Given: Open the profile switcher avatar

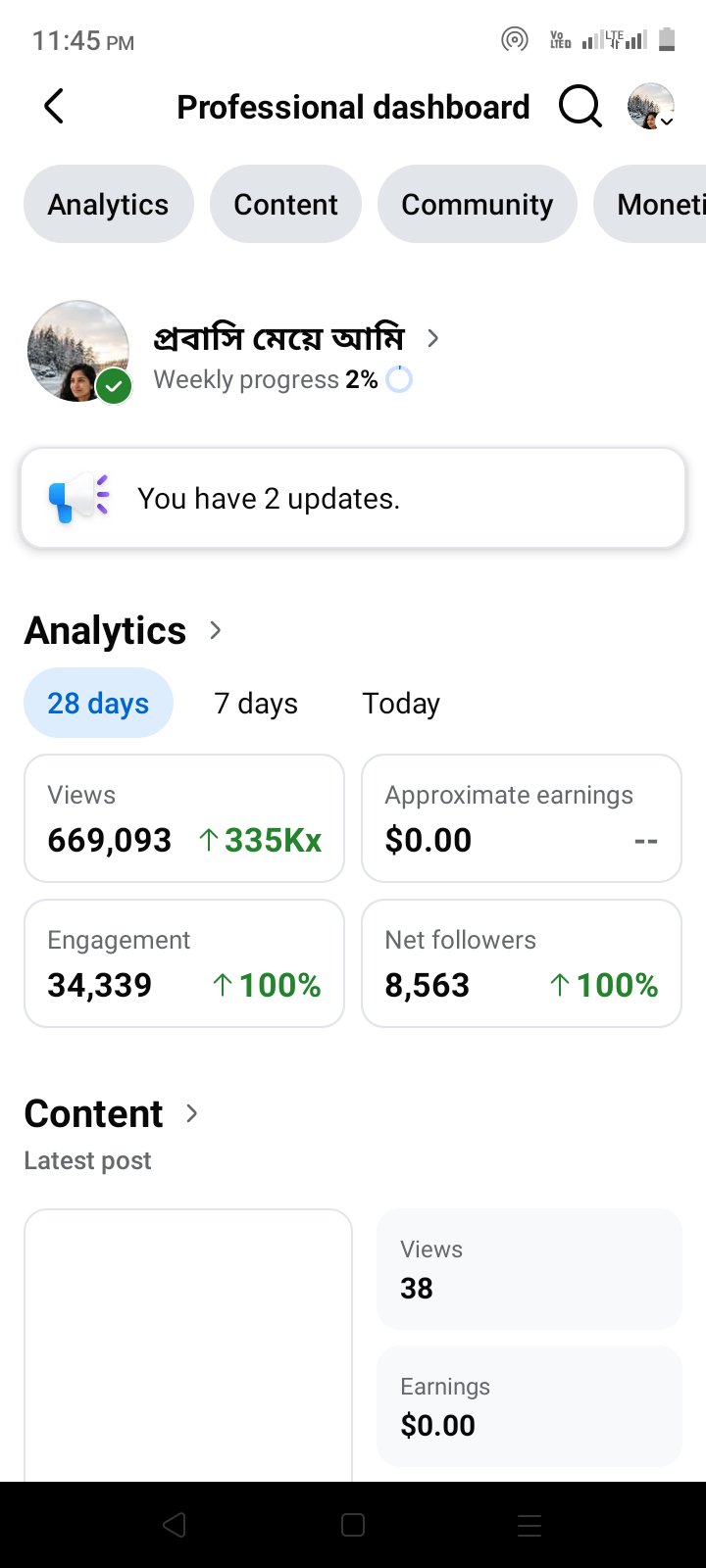Looking at the screenshot, I should [651, 107].
